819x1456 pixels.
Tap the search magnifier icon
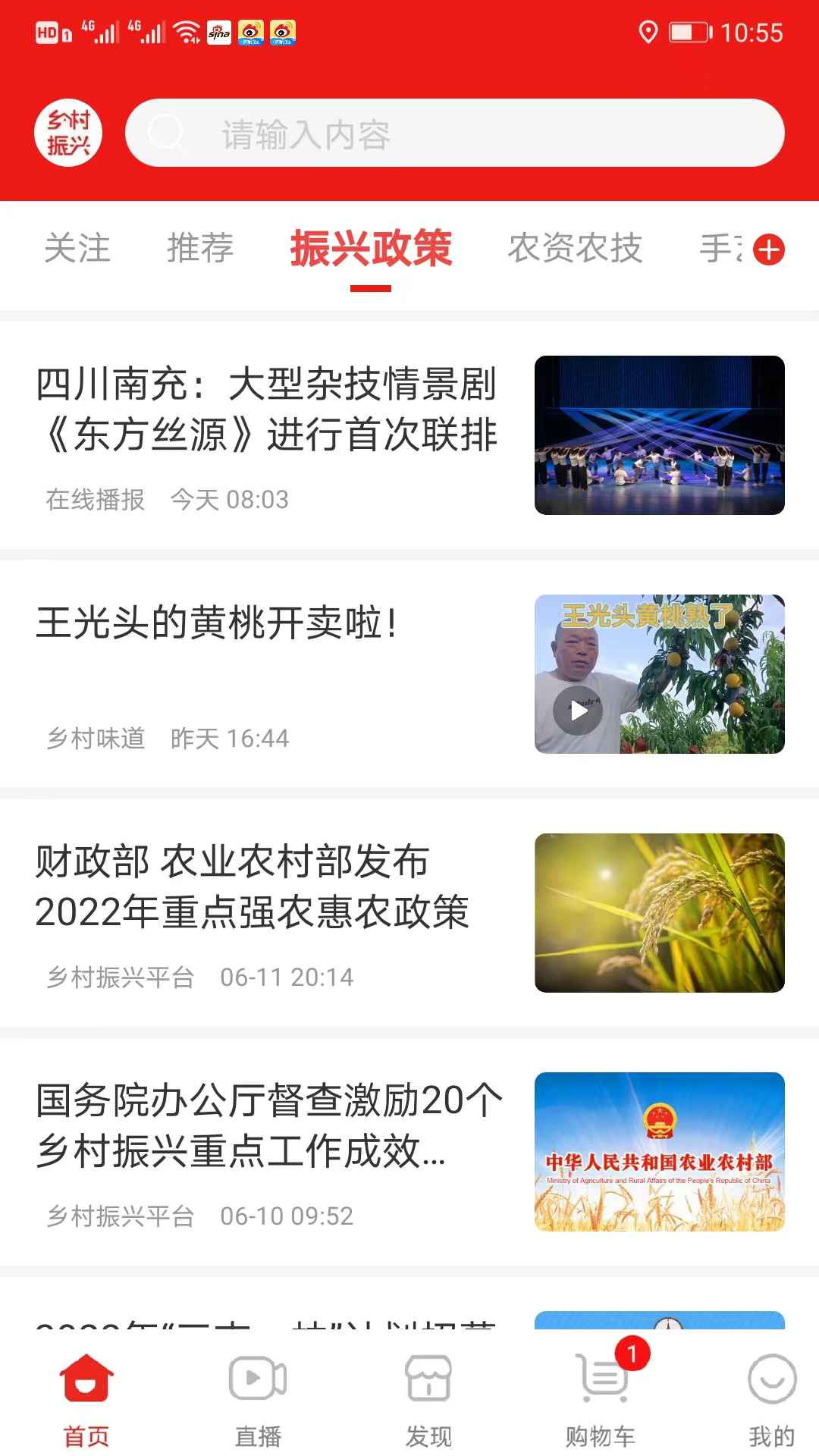[x=168, y=132]
